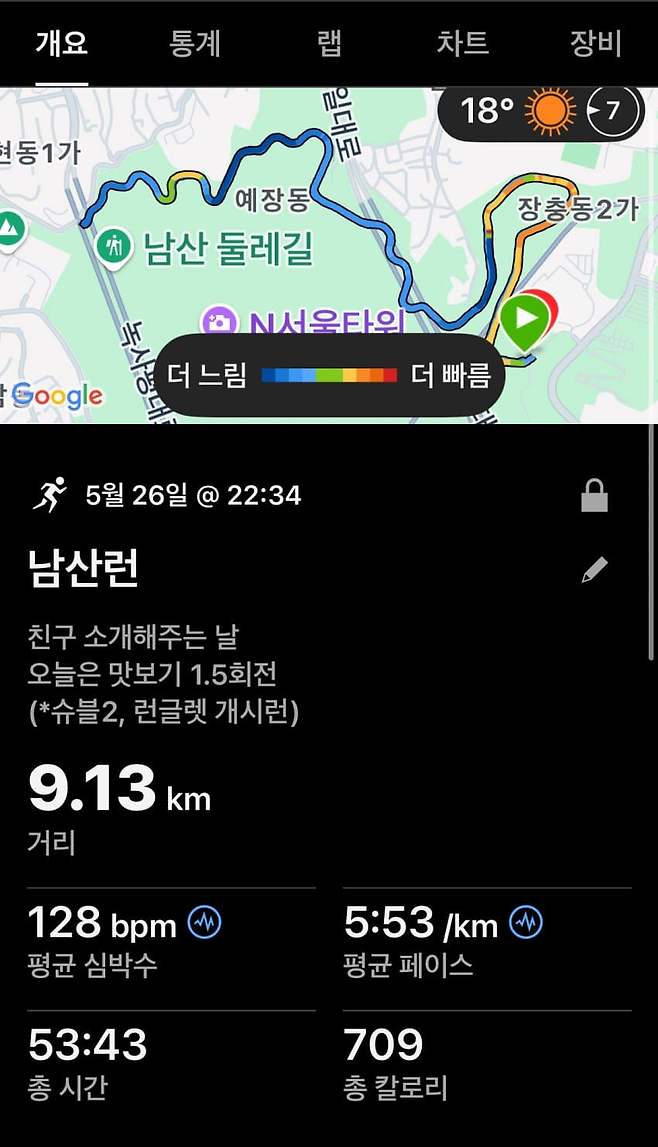Open heart rate info icon next to 128 bpm

coord(205,923)
